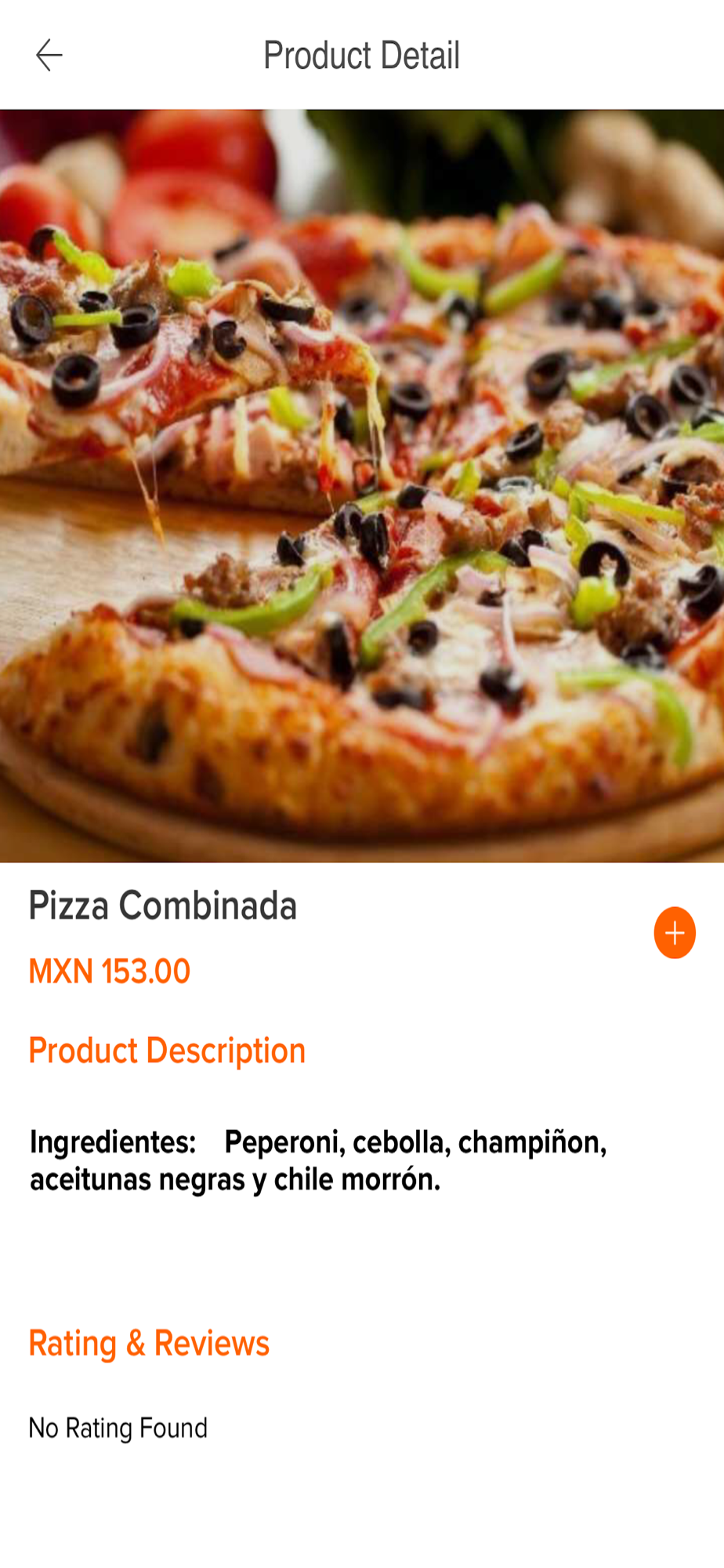724x1568 pixels.
Task: Add Pizza Combinada with the plus button
Action: [675, 933]
